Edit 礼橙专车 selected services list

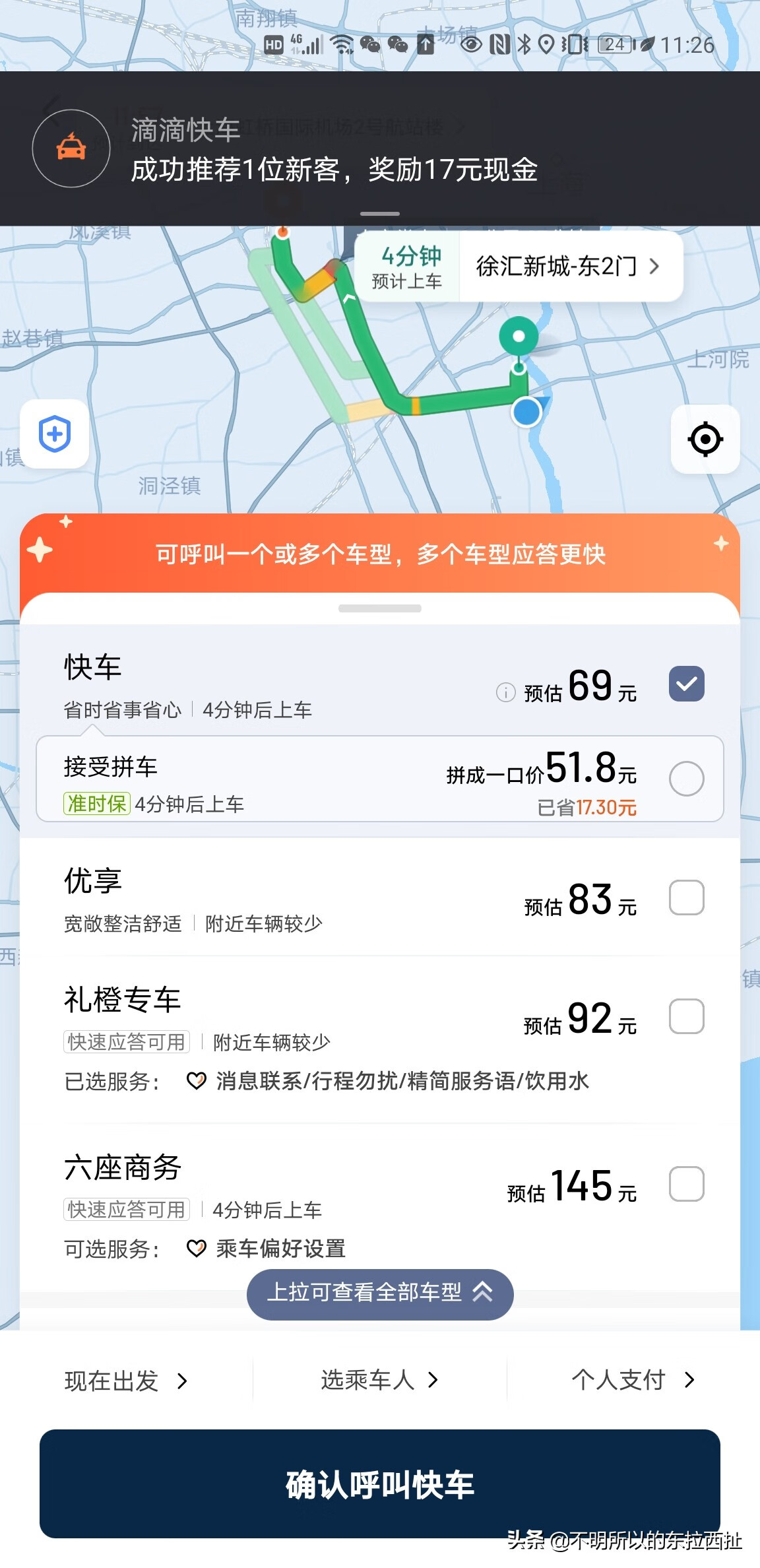(388, 1081)
